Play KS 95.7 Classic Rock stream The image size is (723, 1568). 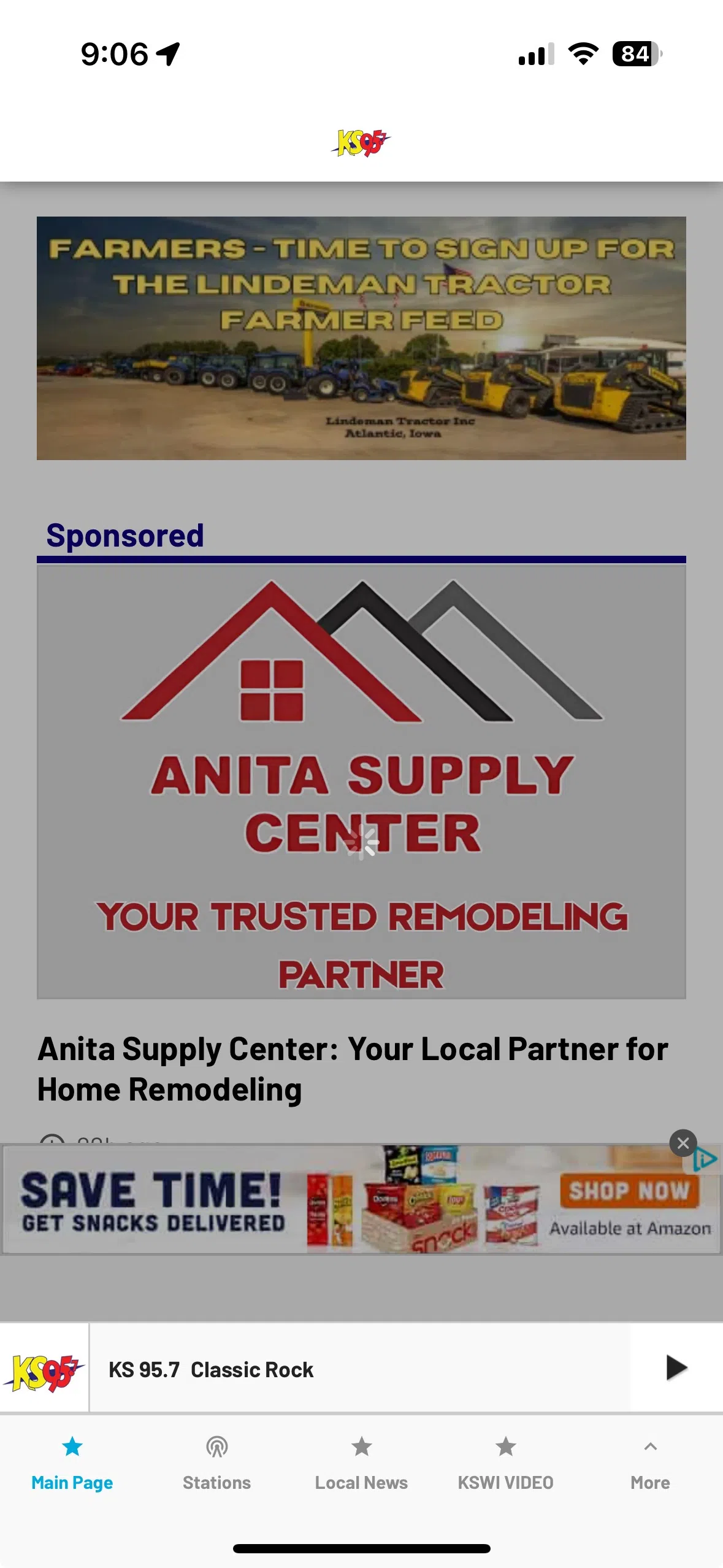pos(676,1367)
